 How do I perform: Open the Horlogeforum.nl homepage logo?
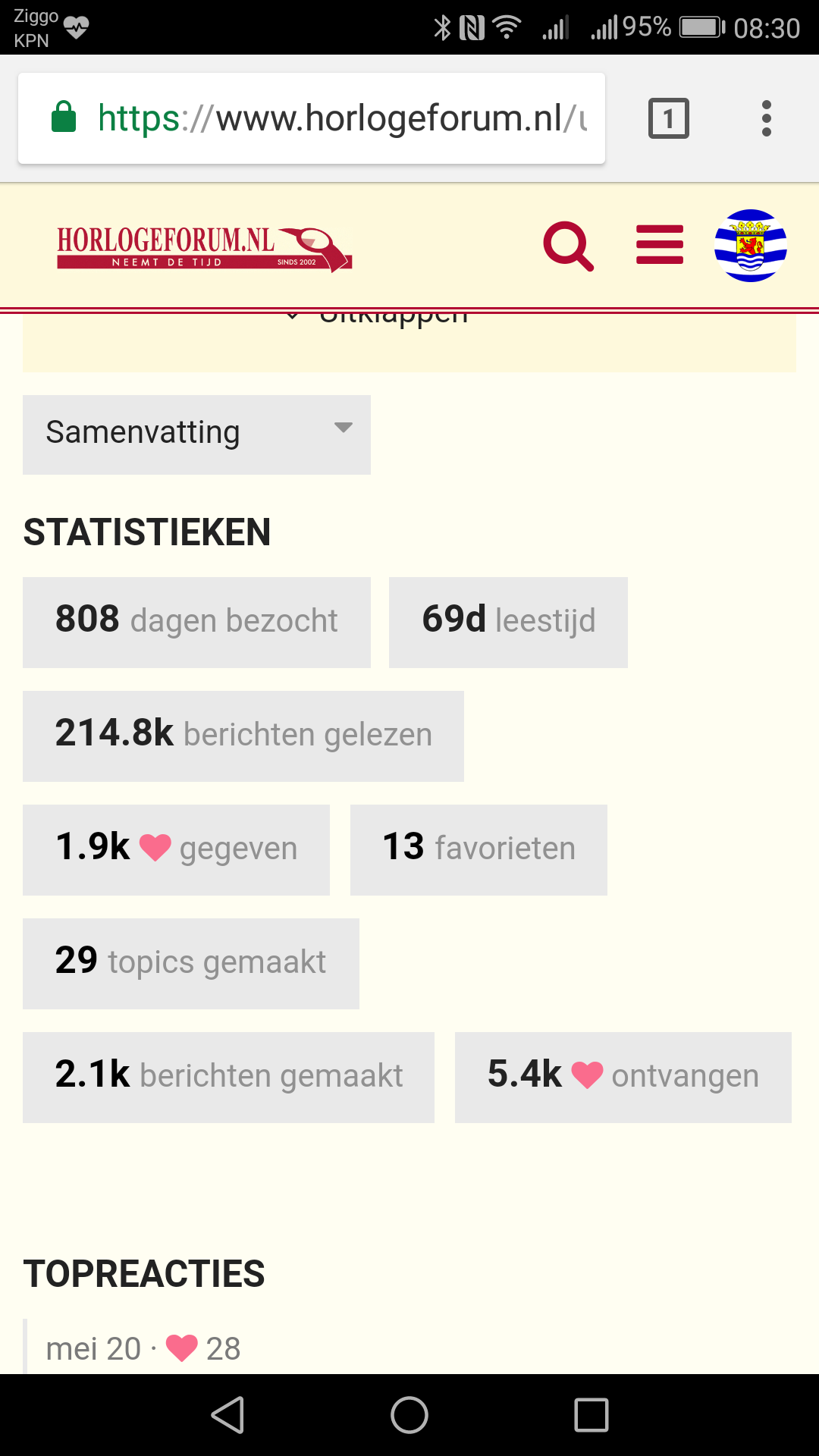coord(204,249)
